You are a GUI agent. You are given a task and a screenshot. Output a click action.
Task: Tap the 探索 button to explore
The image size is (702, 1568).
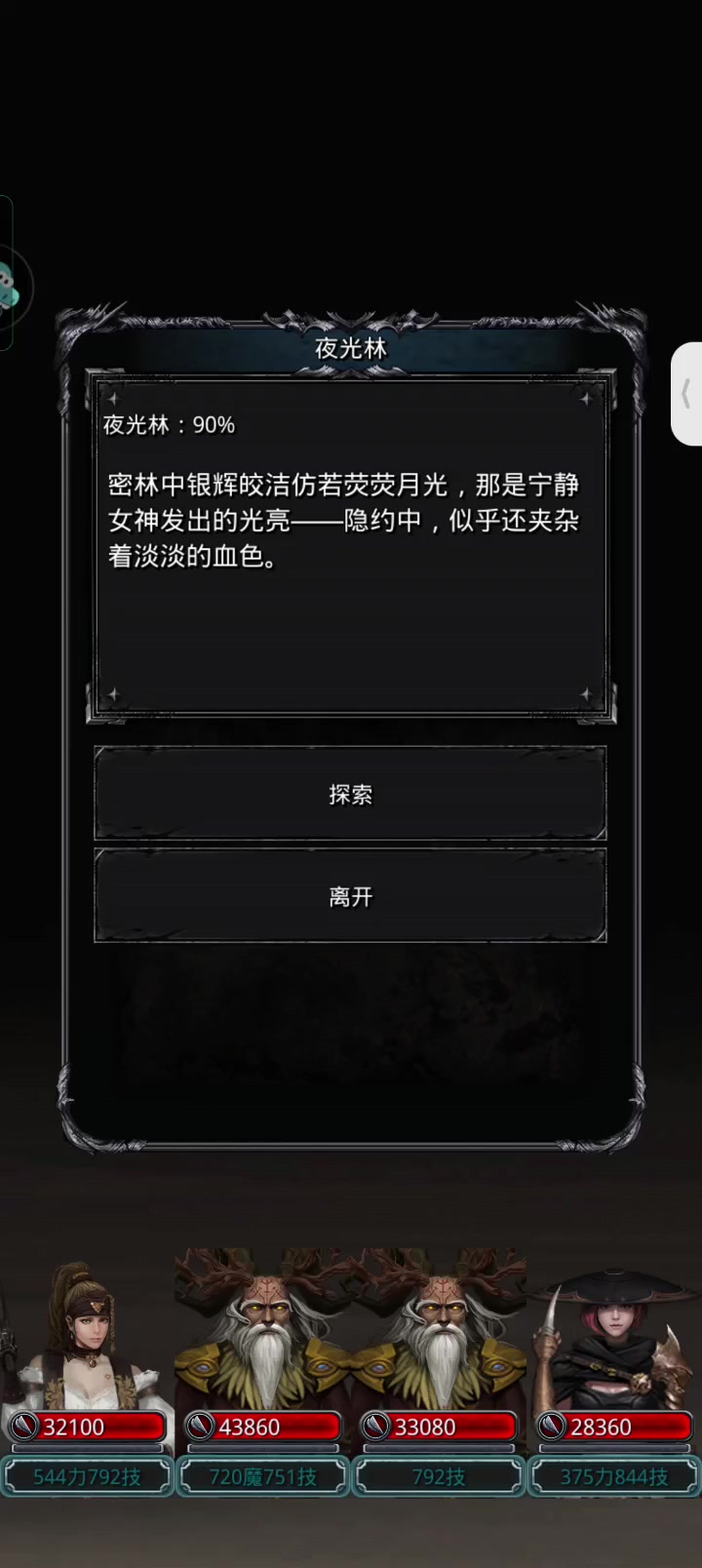pyautogui.click(x=350, y=794)
